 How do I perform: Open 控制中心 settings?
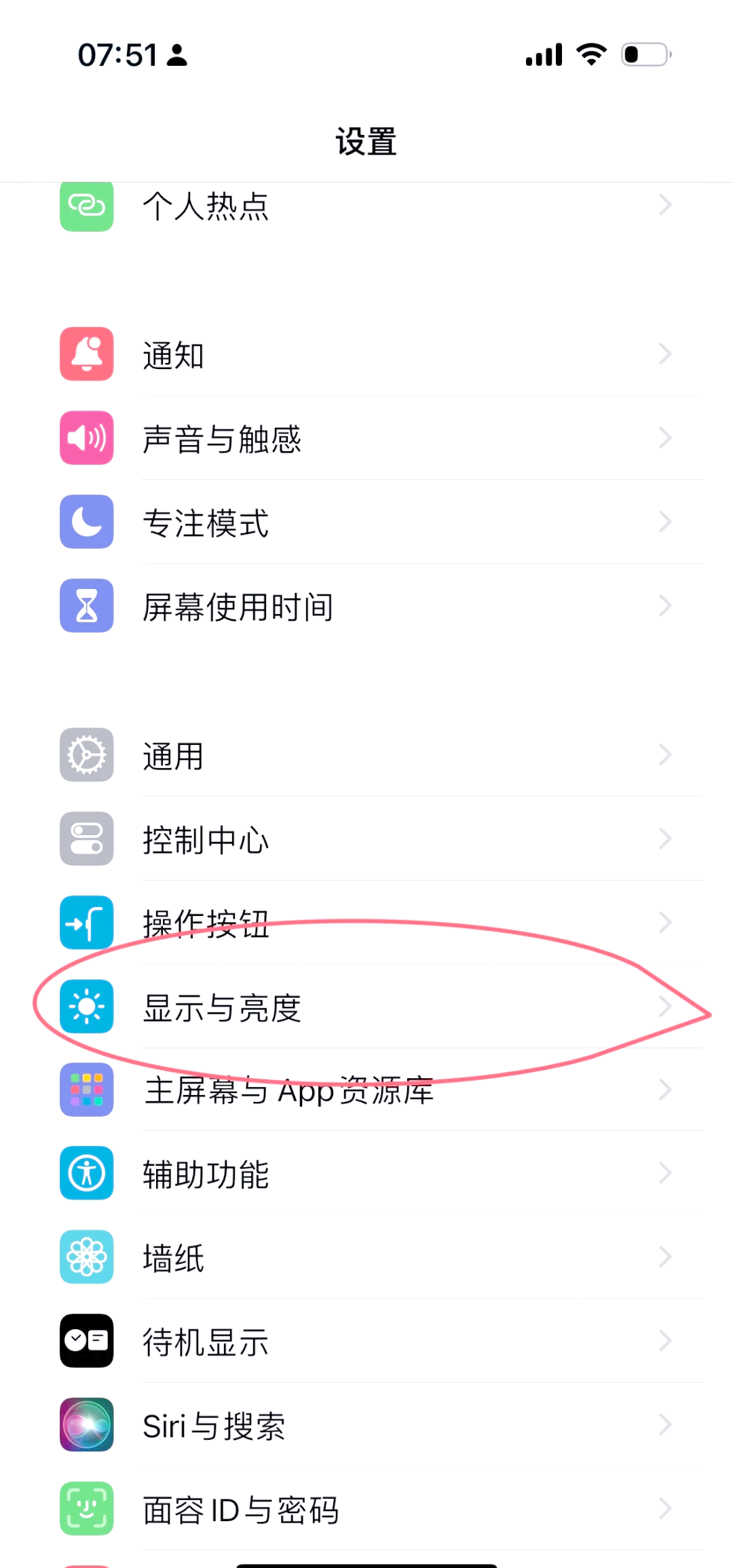pyautogui.click(x=366, y=839)
